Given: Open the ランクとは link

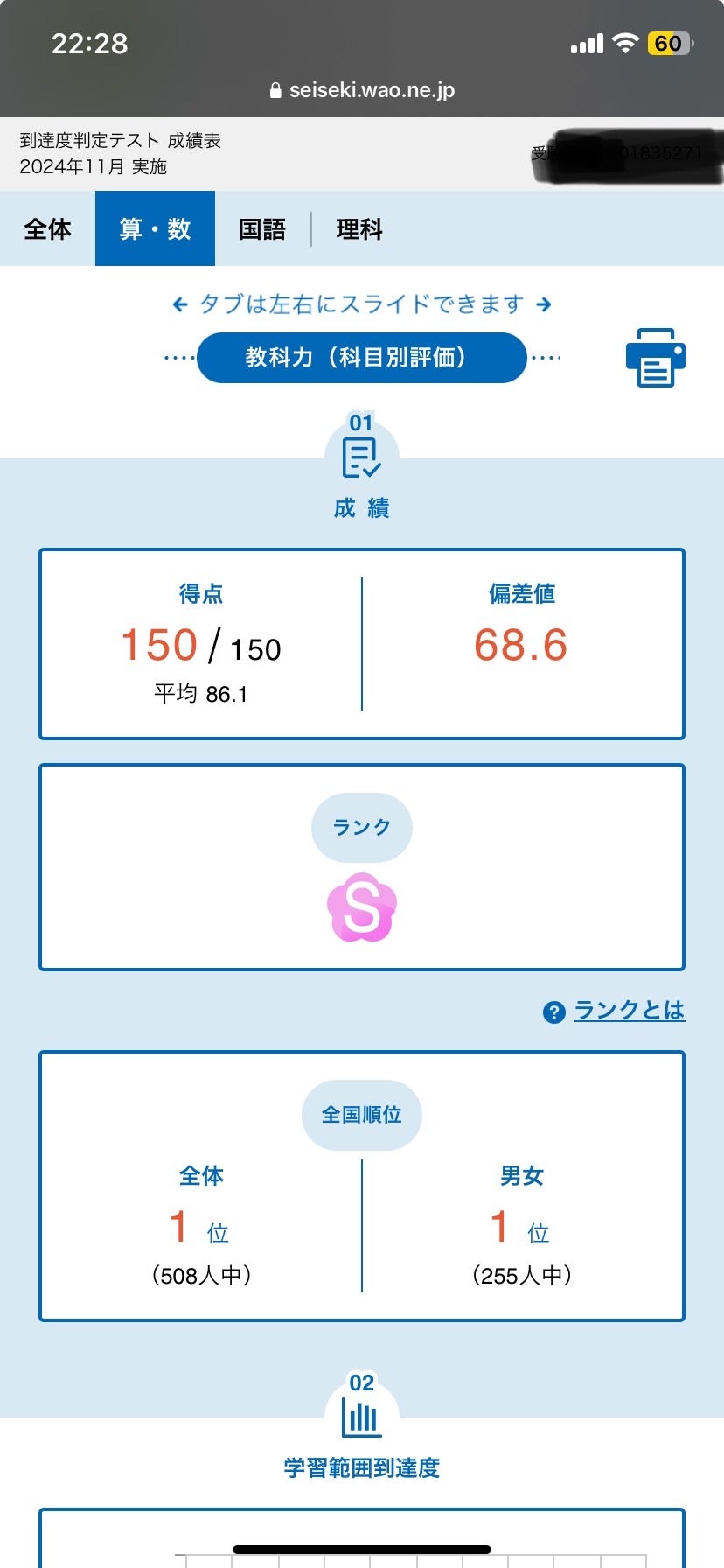Looking at the screenshot, I should pos(630,1011).
